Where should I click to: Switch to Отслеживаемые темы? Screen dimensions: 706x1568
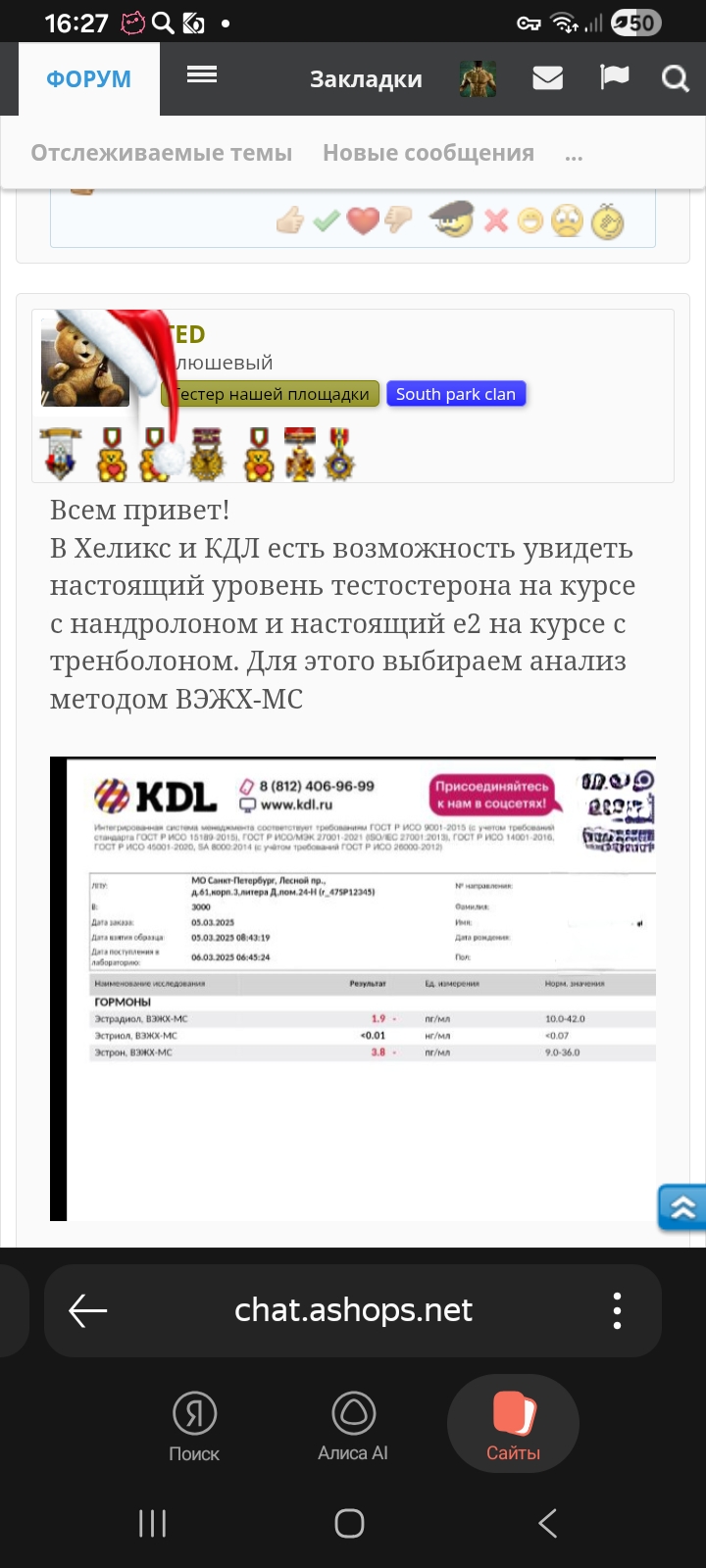(x=161, y=153)
